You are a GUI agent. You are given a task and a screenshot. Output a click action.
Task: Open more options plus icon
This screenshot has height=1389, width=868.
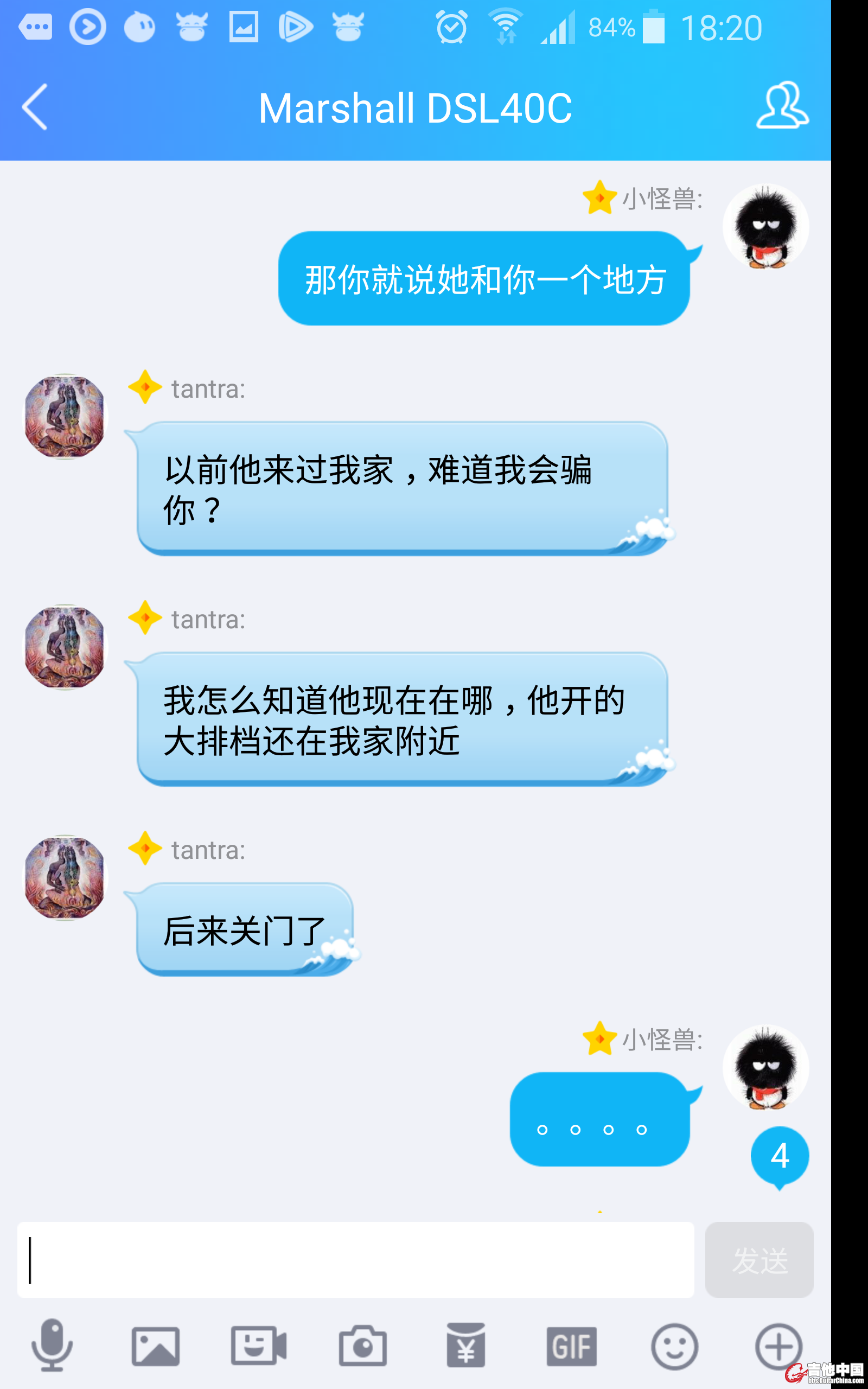click(x=778, y=1346)
